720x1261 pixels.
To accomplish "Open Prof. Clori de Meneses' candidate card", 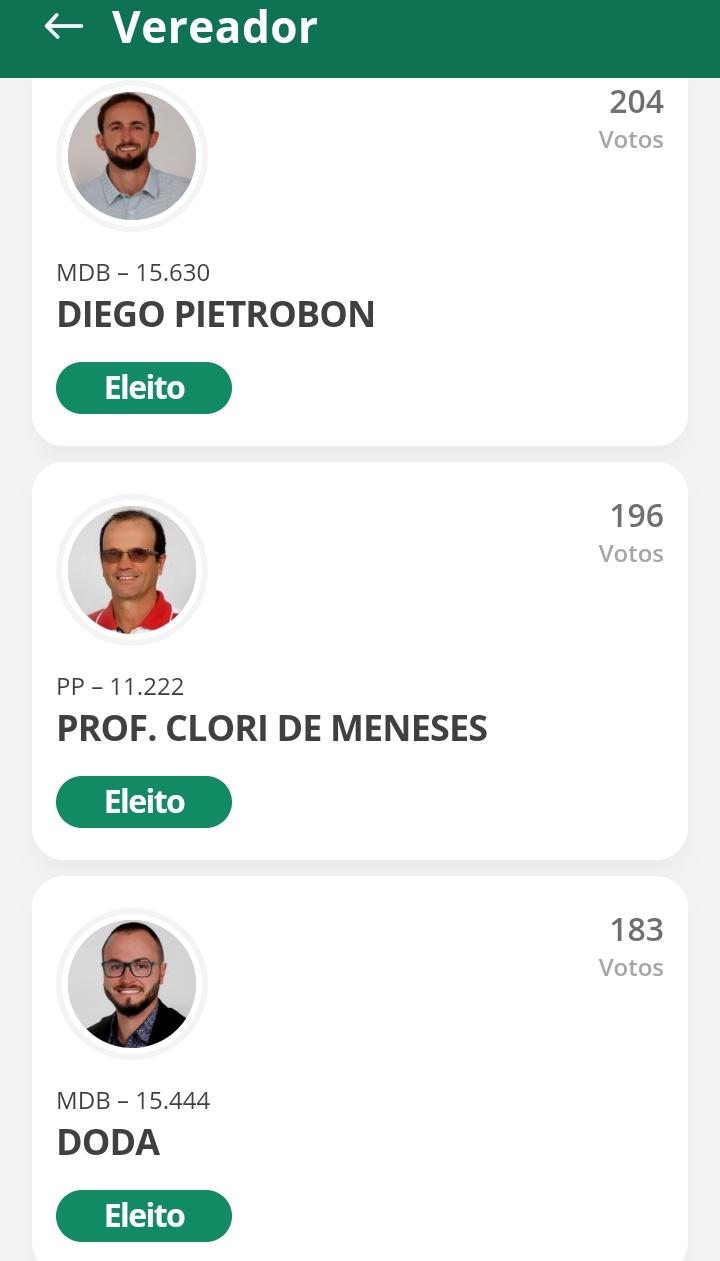I will pos(360,661).
